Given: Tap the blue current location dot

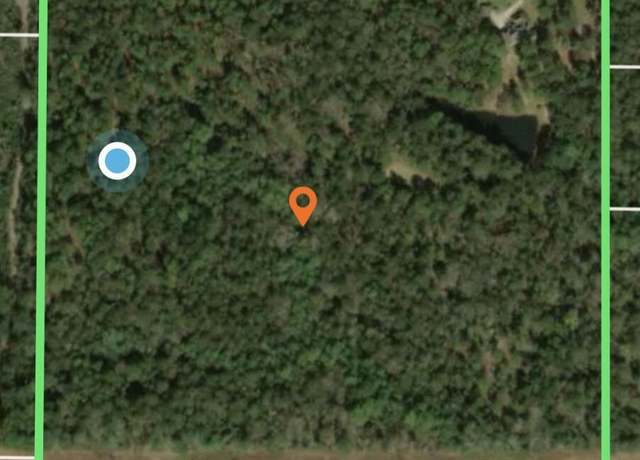Looking at the screenshot, I should click(117, 160).
